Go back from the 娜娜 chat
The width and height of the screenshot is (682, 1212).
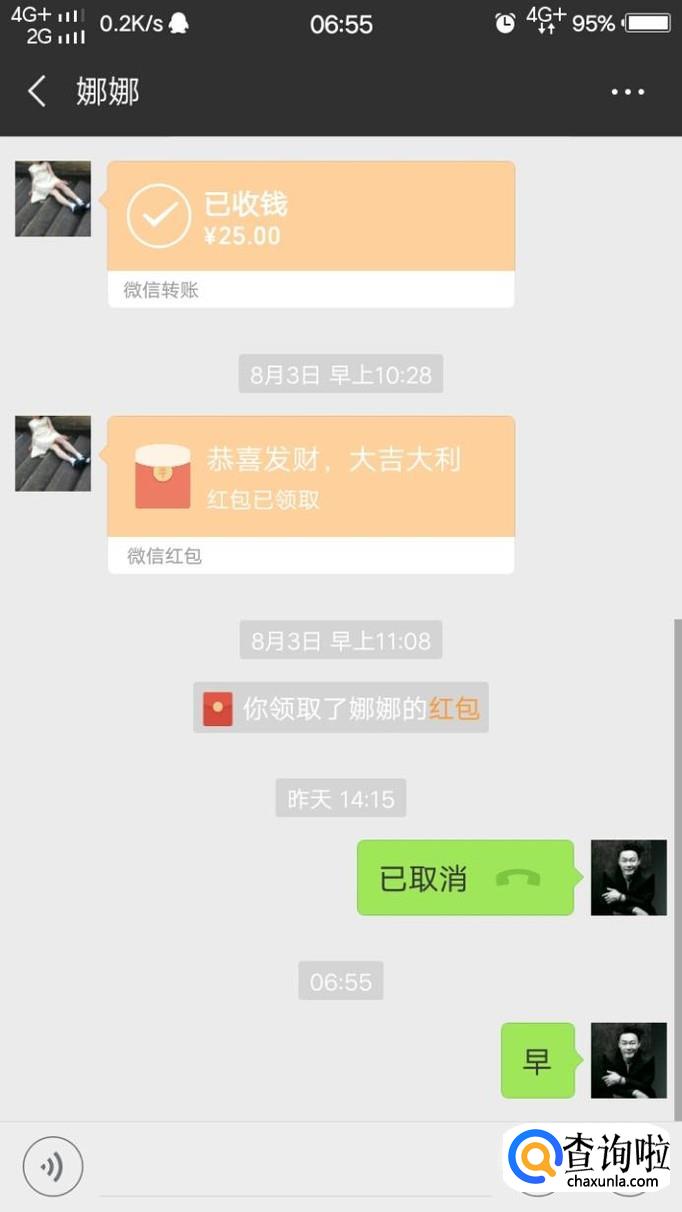37,92
